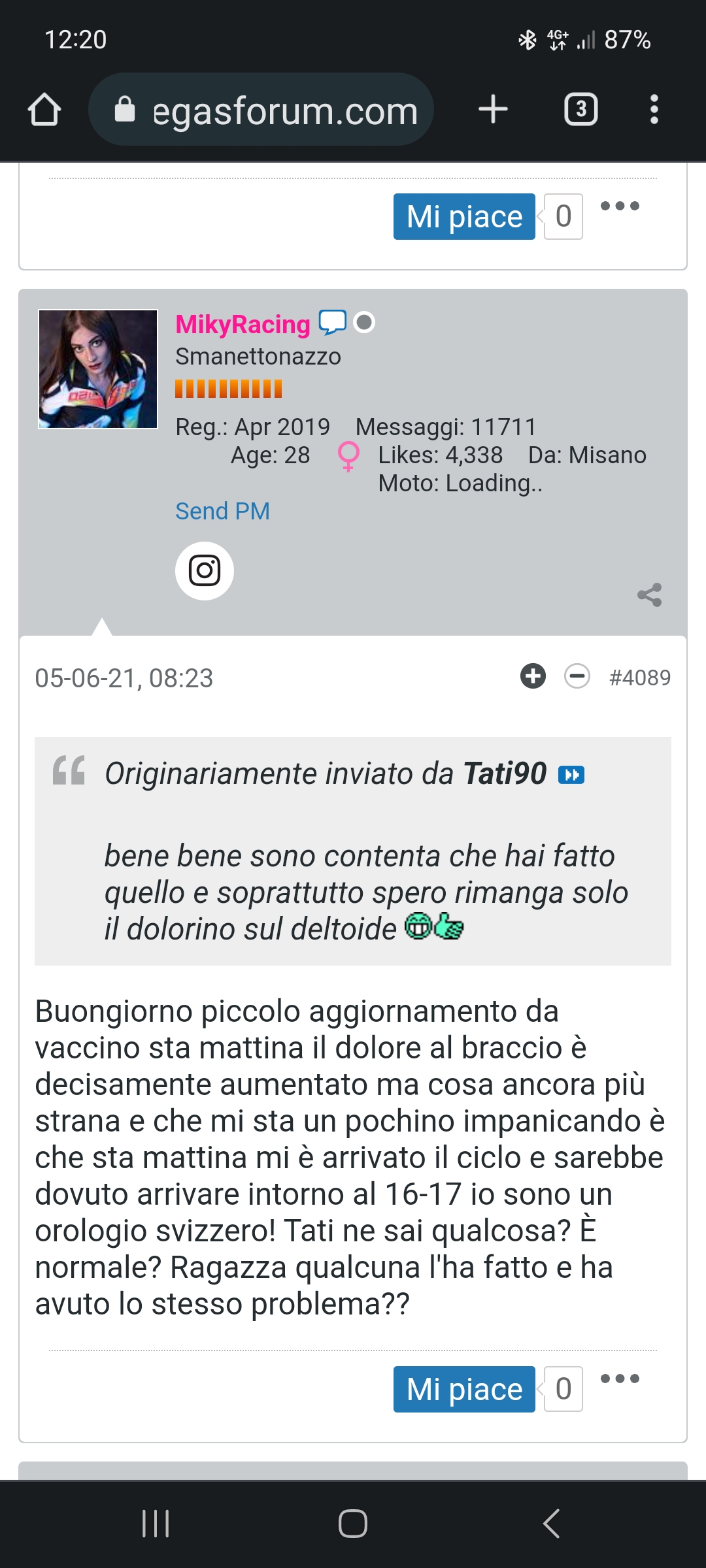
Task: Open MikyRacing's Instagram profile
Action: click(x=205, y=571)
